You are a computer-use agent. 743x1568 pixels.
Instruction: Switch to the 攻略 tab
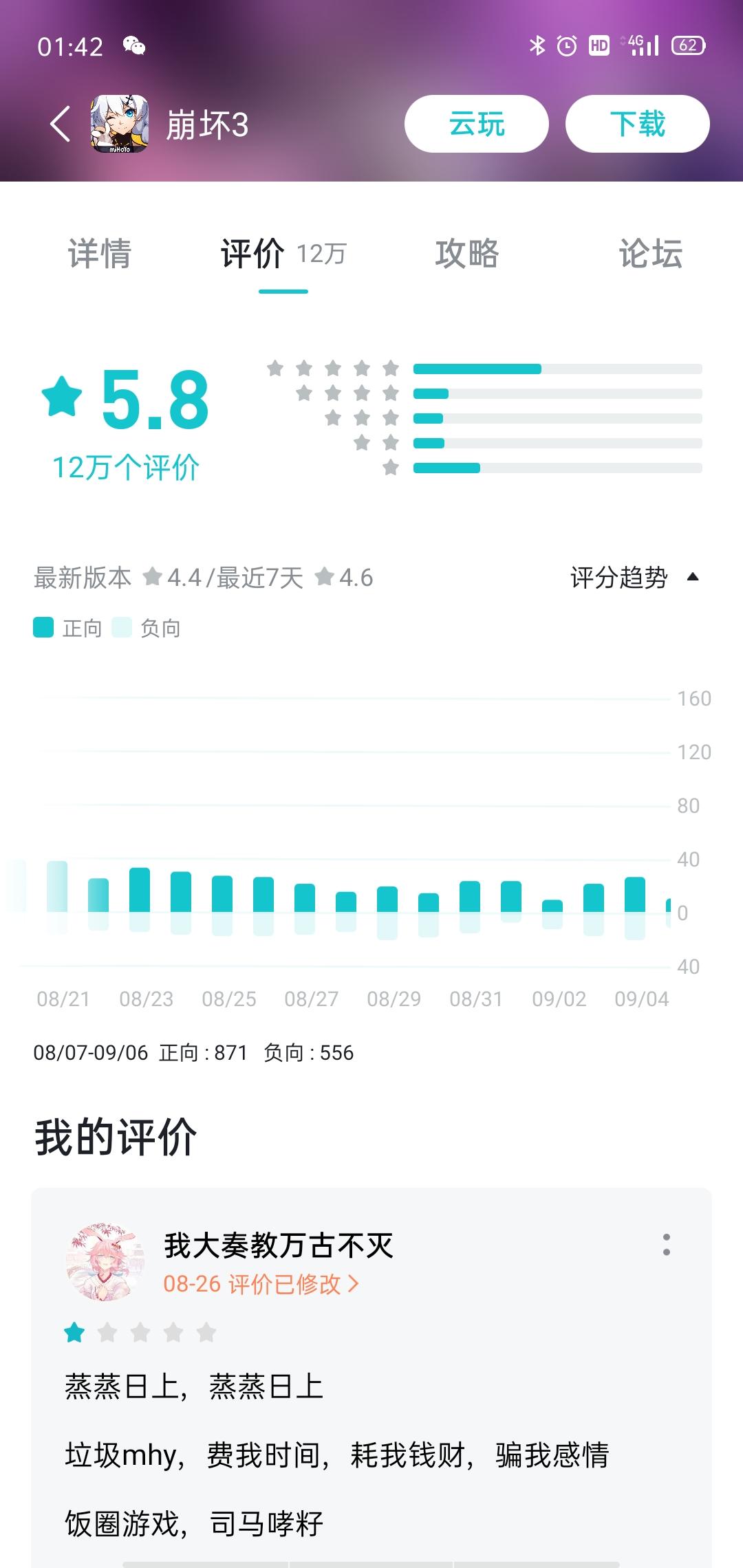tap(468, 254)
